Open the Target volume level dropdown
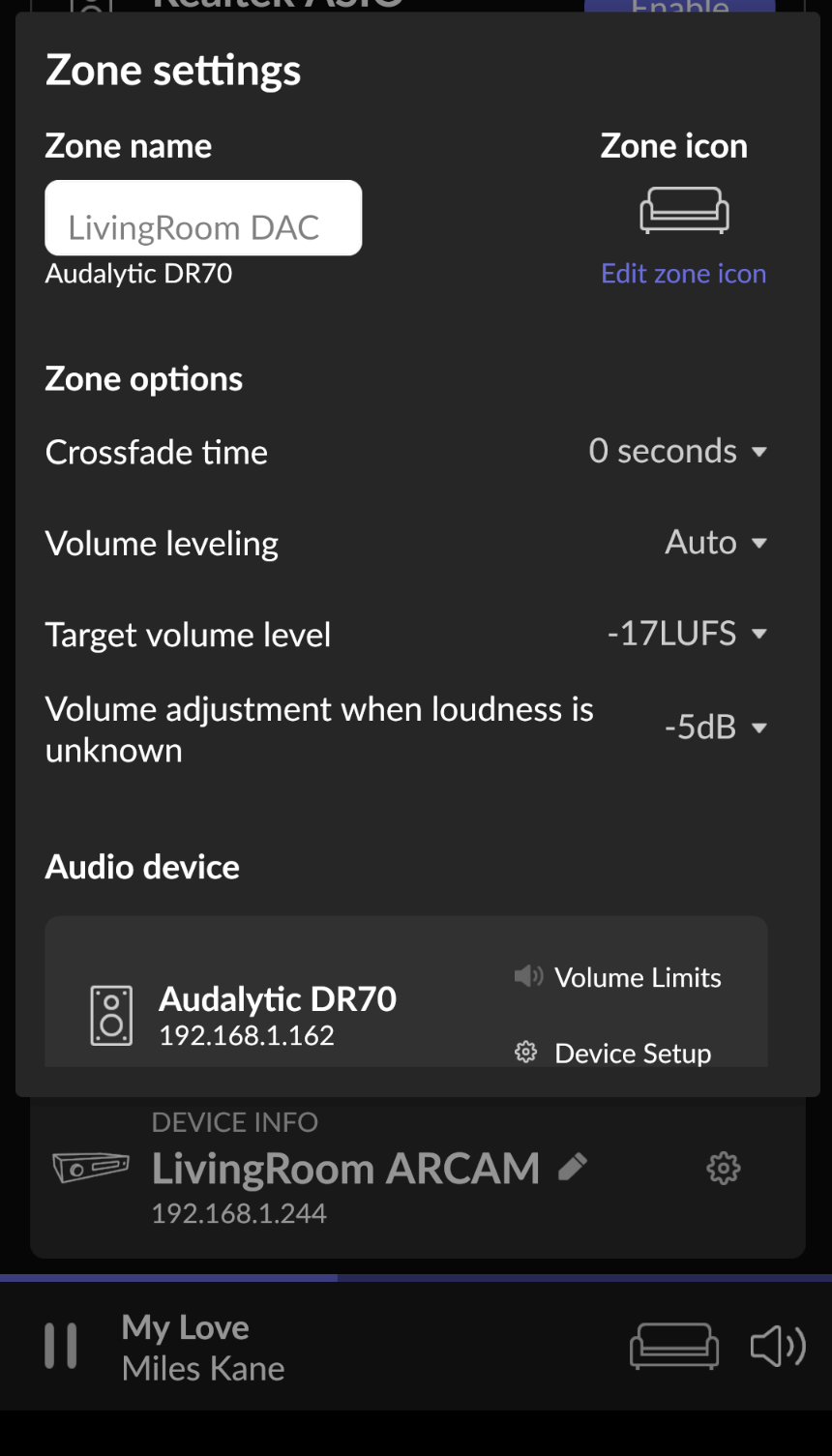Image resolution: width=832 pixels, height=1456 pixels. pos(686,634)
